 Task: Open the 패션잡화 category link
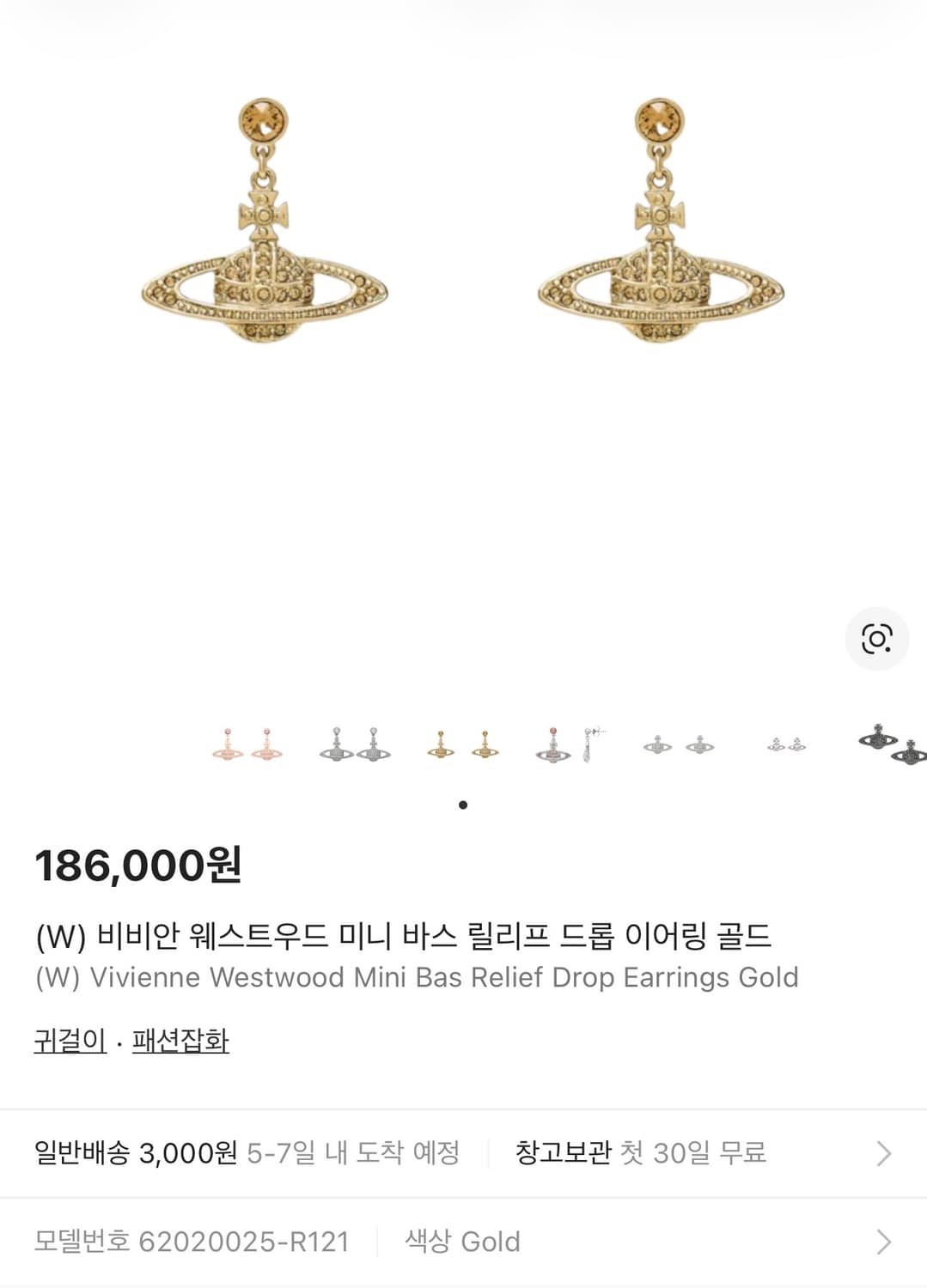(181, 1043)
